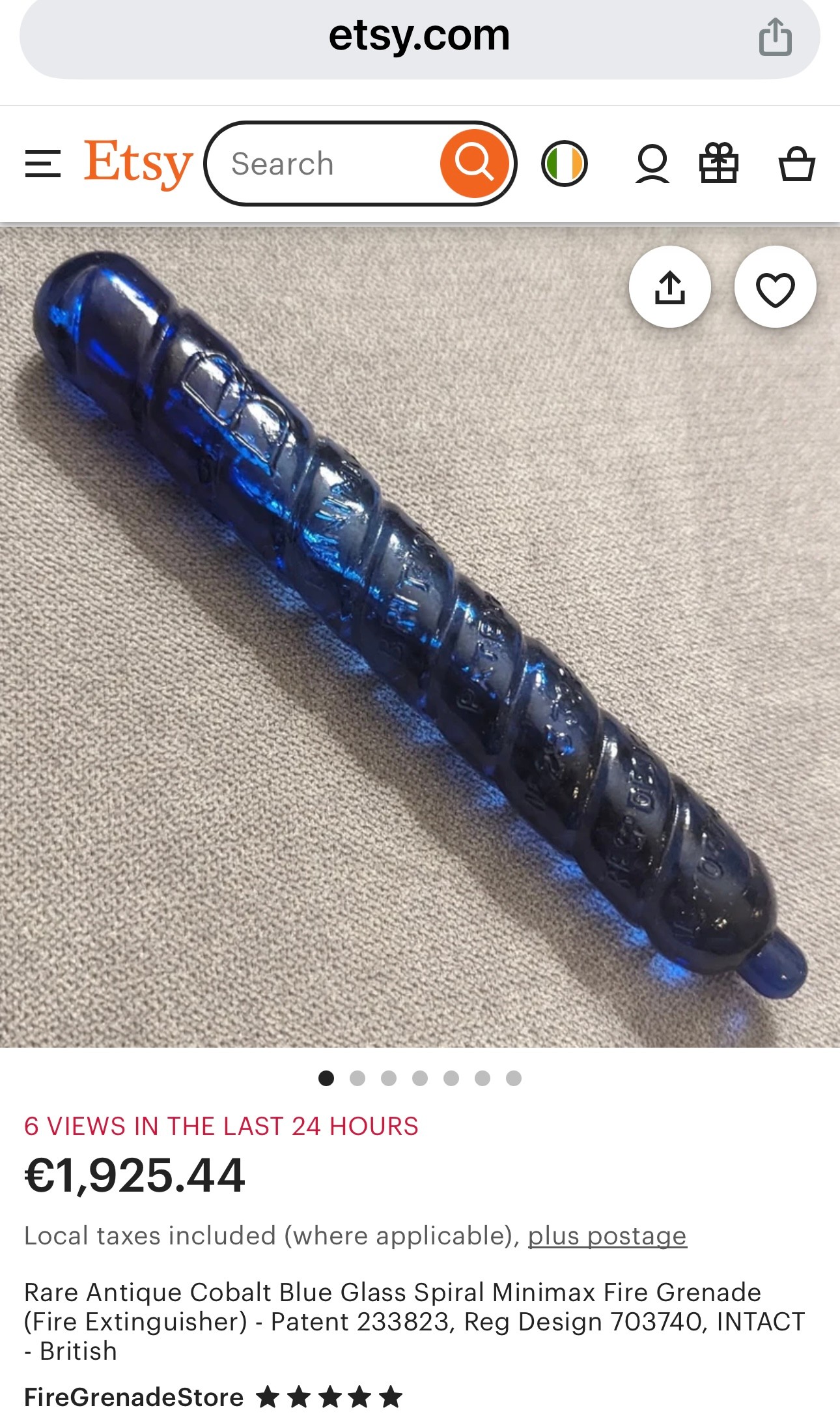
Task: Tap the browser share button beside etsy.com
Action: (x=775, y=37)
